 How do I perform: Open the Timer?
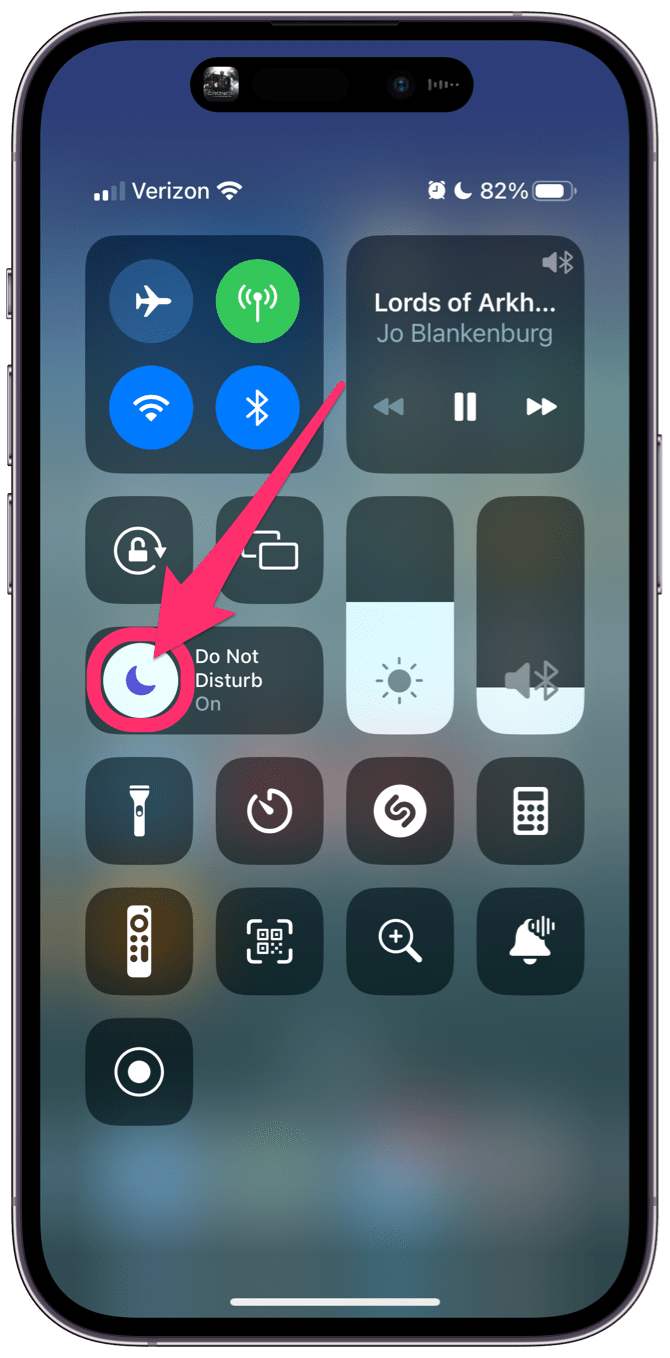tap(270, 811)
